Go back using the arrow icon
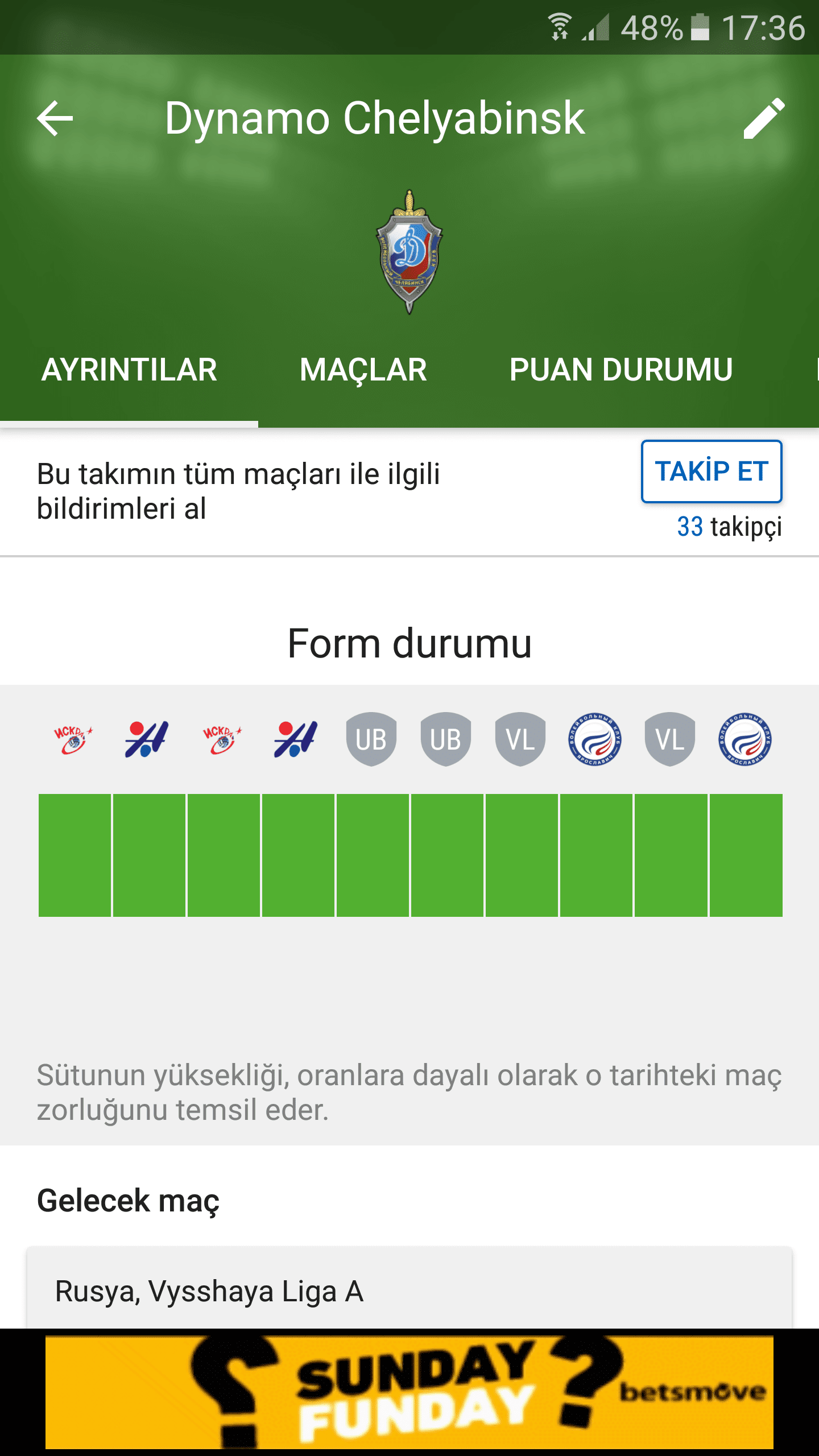The image size is (819, 1456). [x=55, y=118]
